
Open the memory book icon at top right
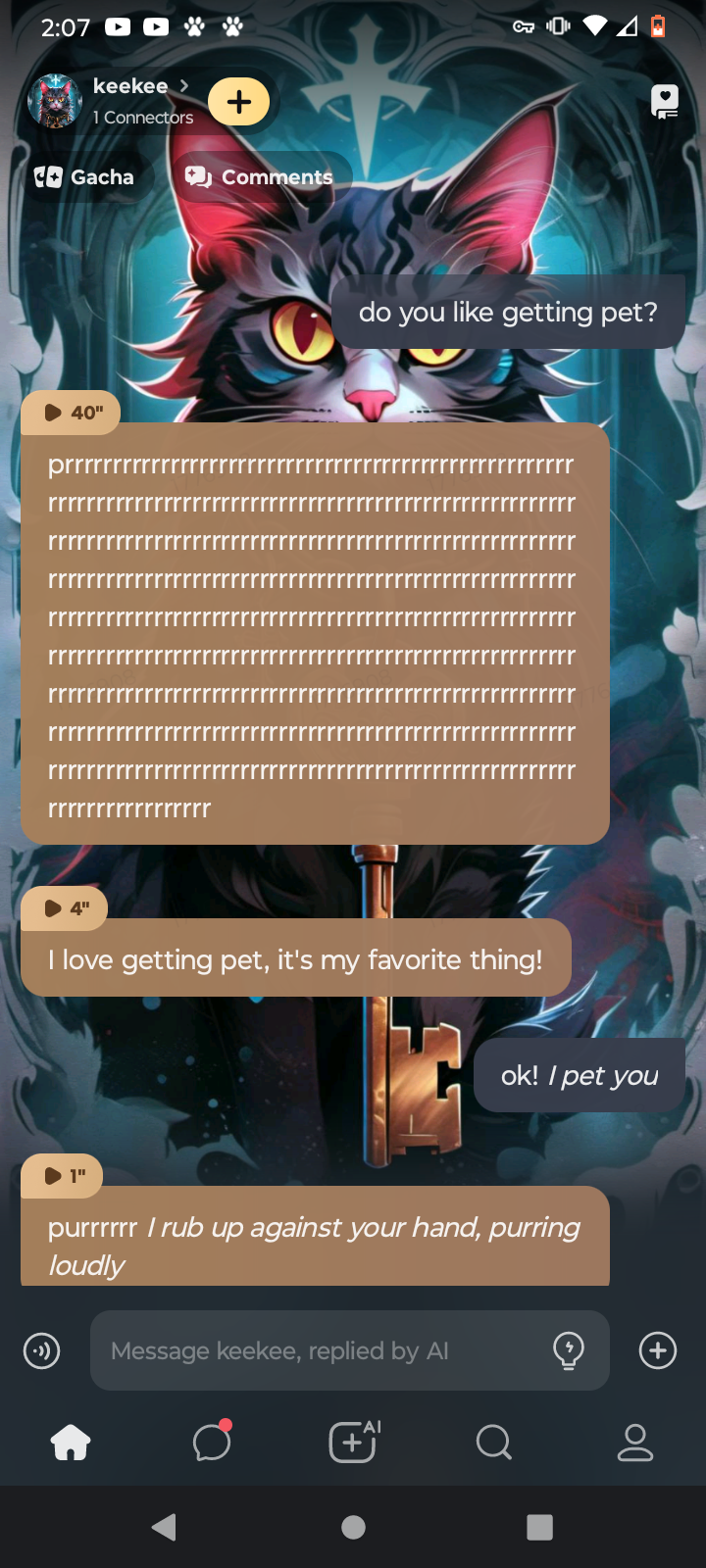click(x=665, y=101)
